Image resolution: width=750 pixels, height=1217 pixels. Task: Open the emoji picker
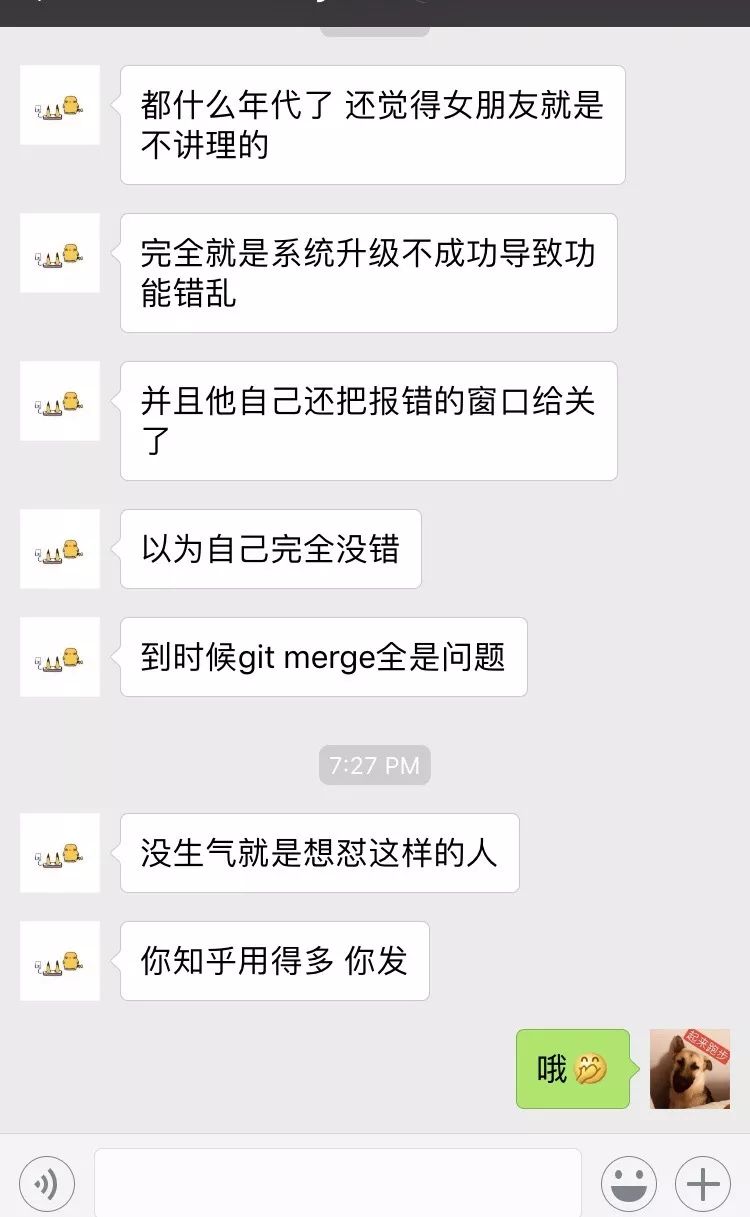(x=630, y=1183)
